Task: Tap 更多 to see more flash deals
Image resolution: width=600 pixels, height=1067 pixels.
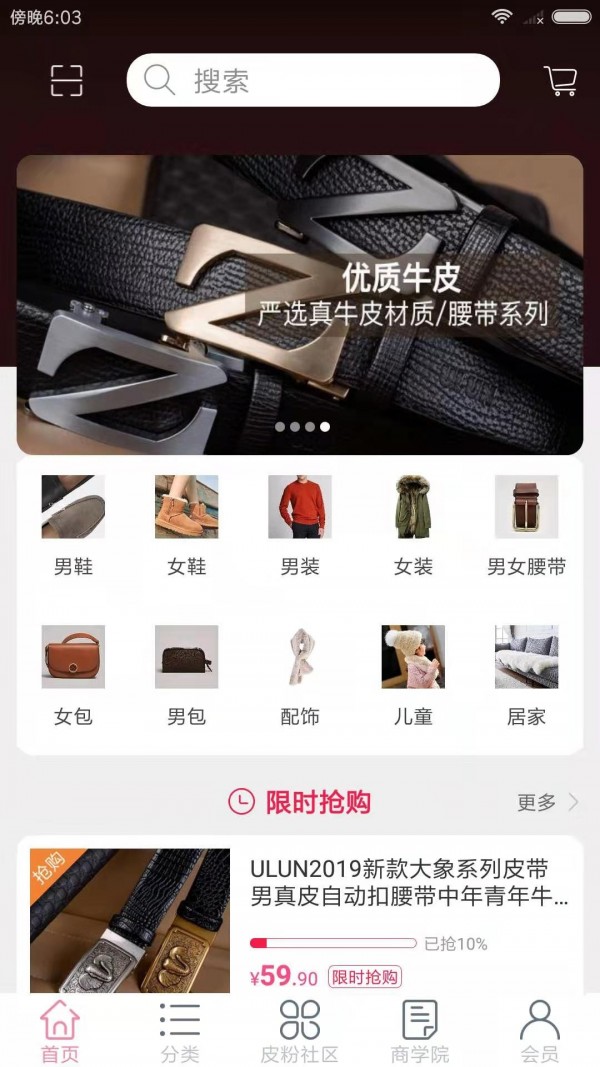Action: (x=547, y=802)
